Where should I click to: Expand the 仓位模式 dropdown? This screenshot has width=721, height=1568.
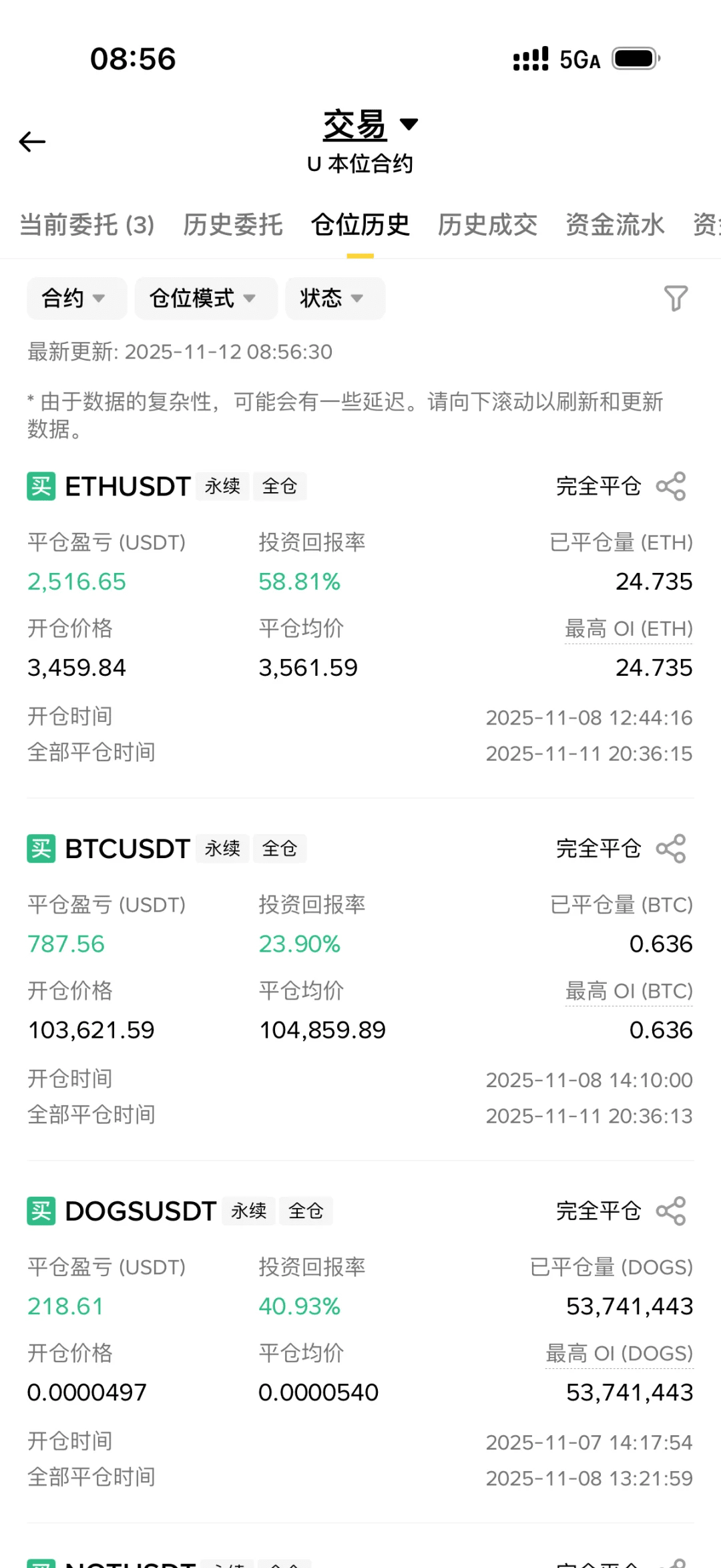point(205,299)
